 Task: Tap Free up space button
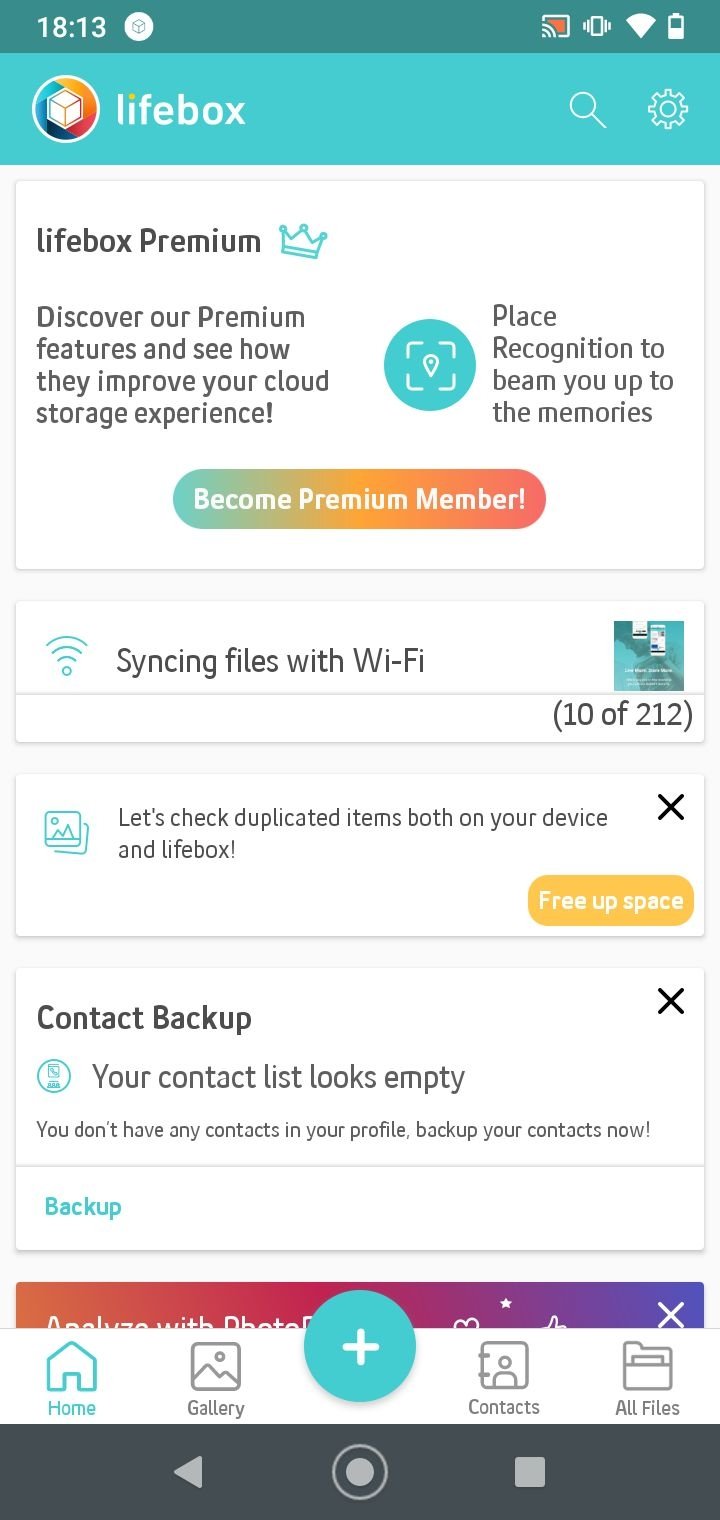tap(610, 900)
